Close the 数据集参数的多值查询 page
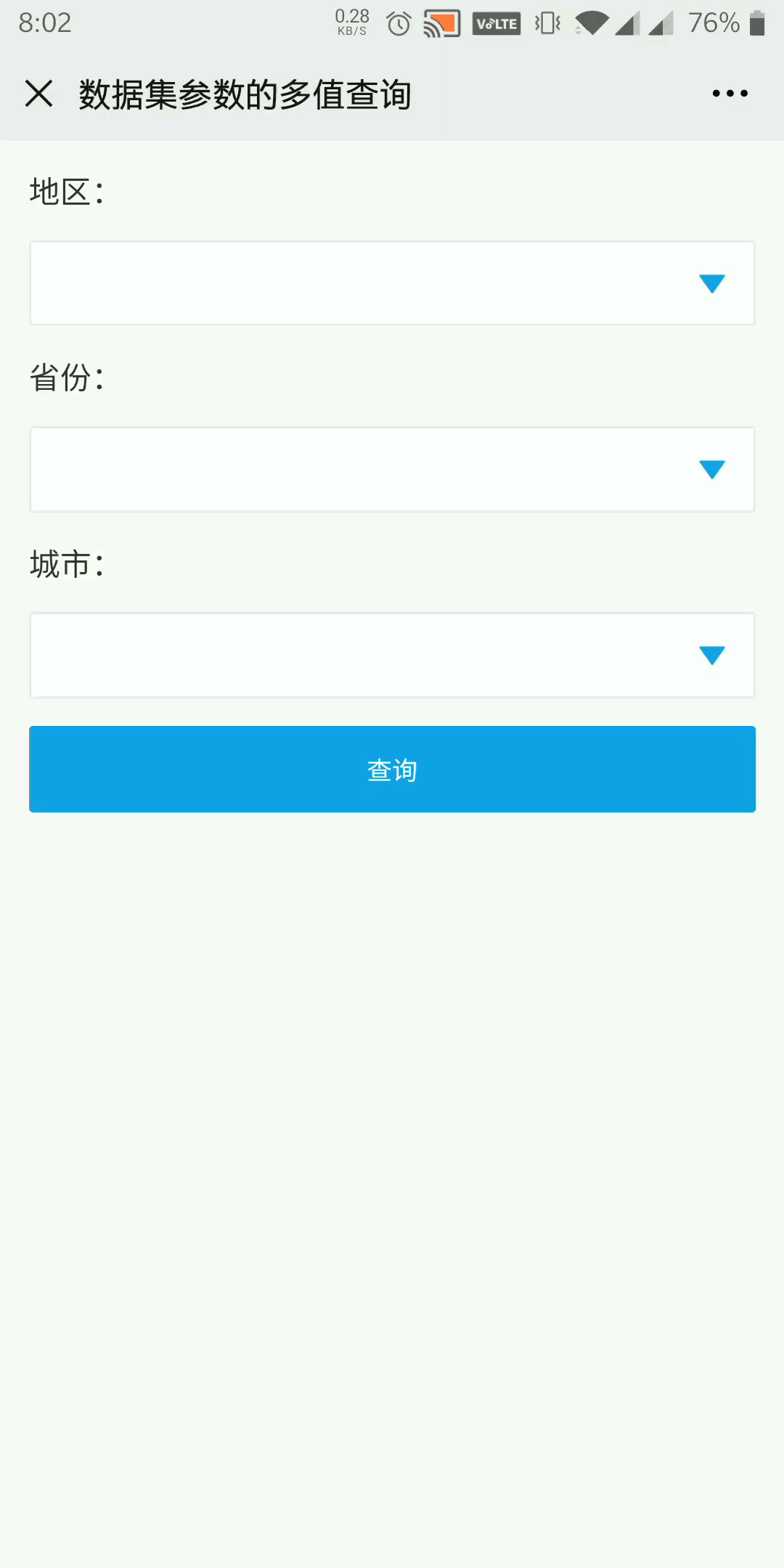Screen dimensions: 784x1568 [39, 94]
